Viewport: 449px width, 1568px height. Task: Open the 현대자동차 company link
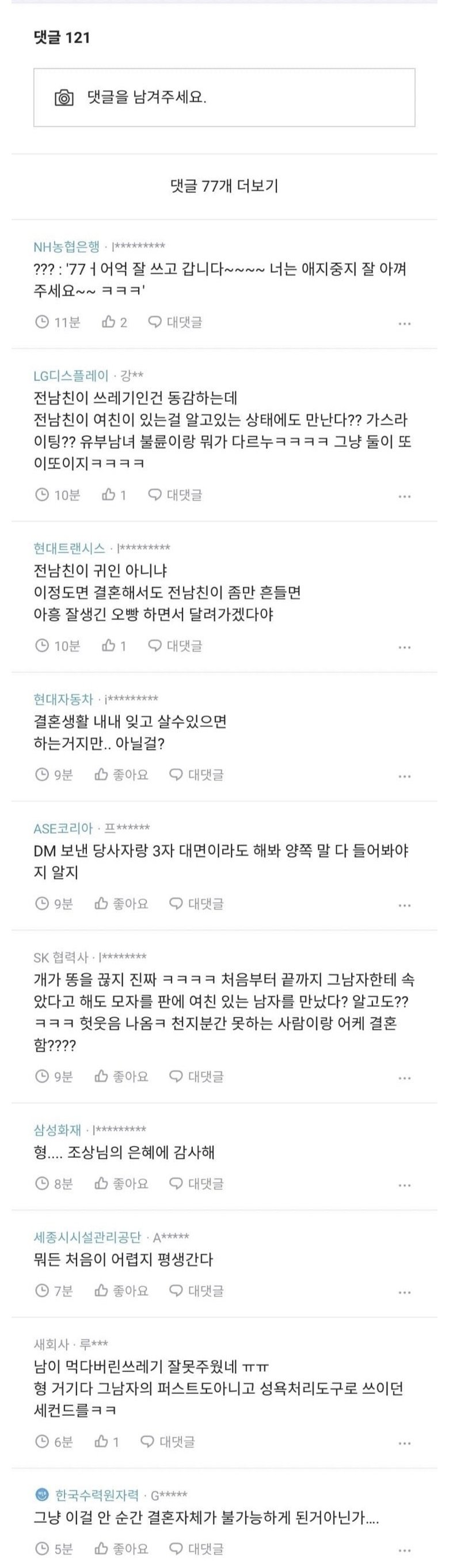click(63, 698)
